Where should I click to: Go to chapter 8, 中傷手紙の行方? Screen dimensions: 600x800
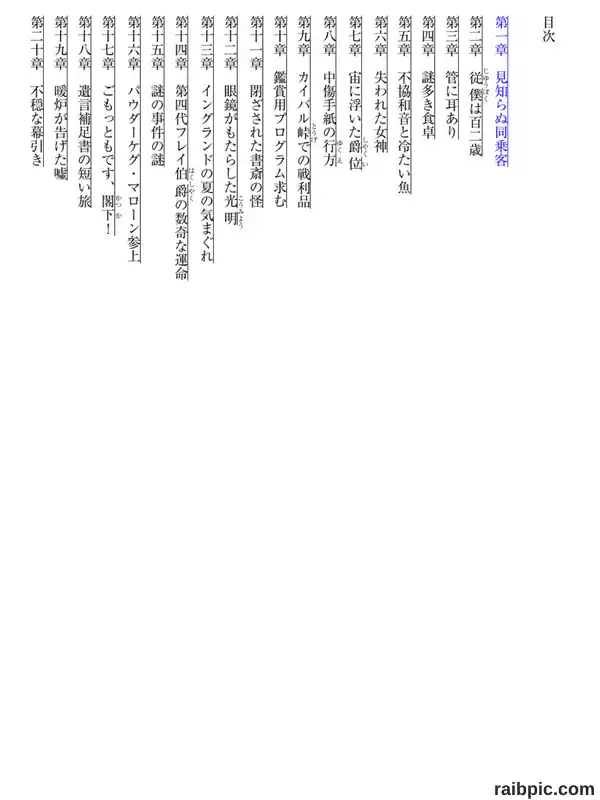point(330,91)
